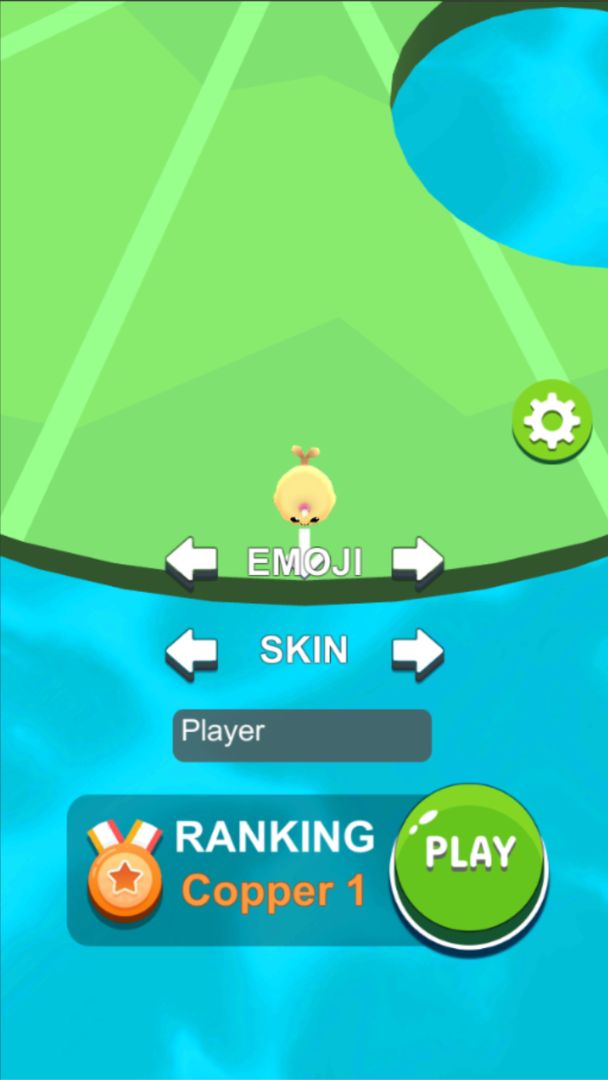Select the previous emoji with the left arrow
This screenshot has height=1080, width=608.
click(x=191, y=561)
